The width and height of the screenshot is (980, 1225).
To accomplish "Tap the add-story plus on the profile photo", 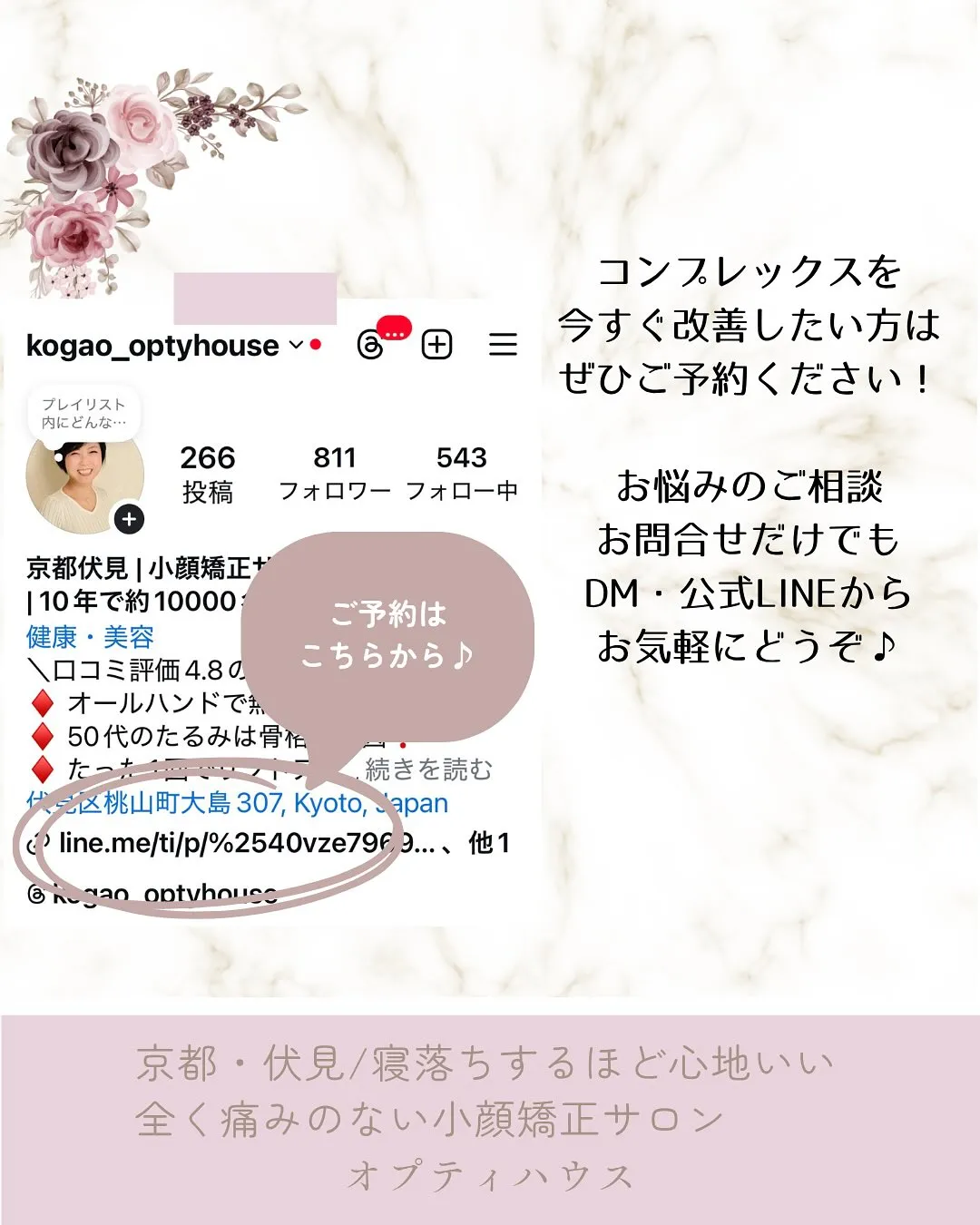I will [x=130, y=517].
